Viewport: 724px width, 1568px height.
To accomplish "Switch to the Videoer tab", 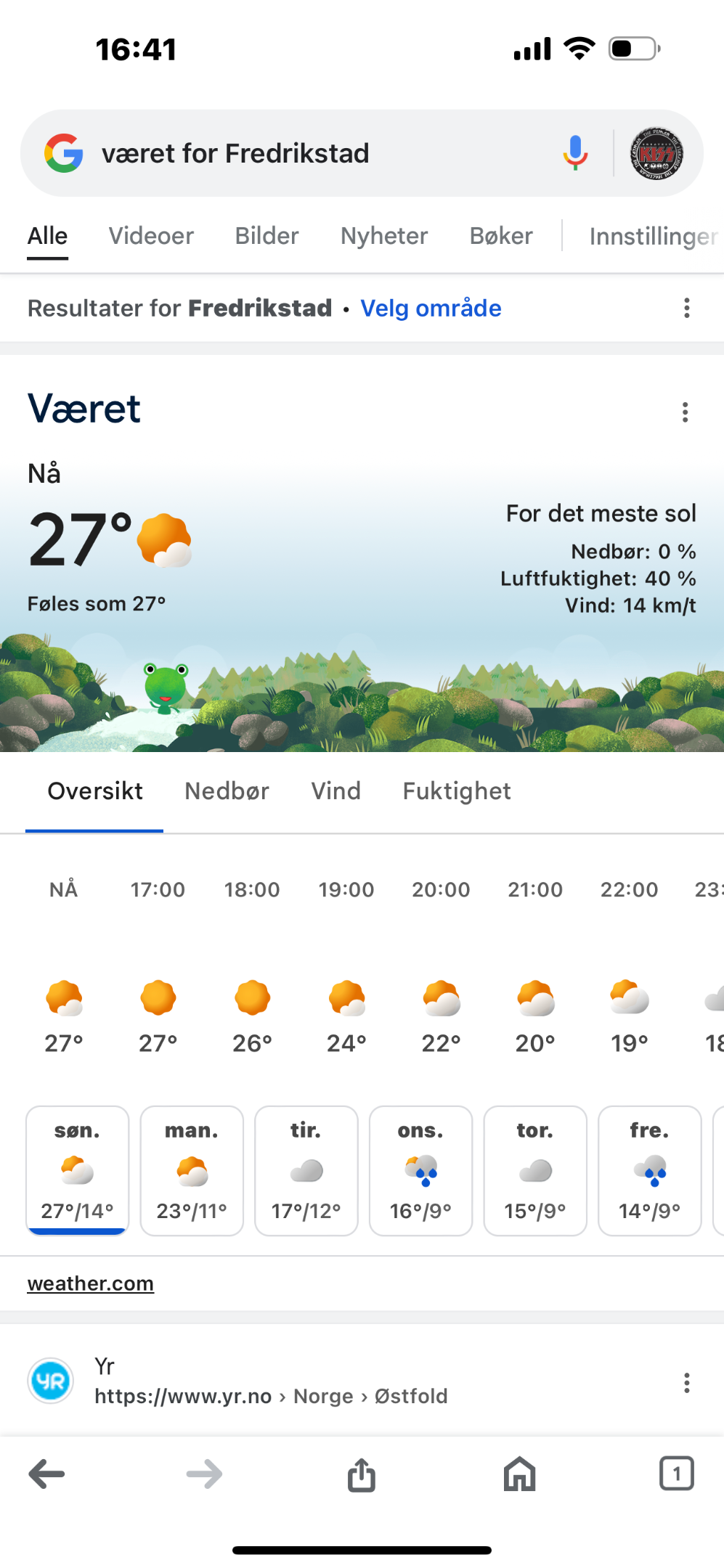I will (x=151, y=236).
